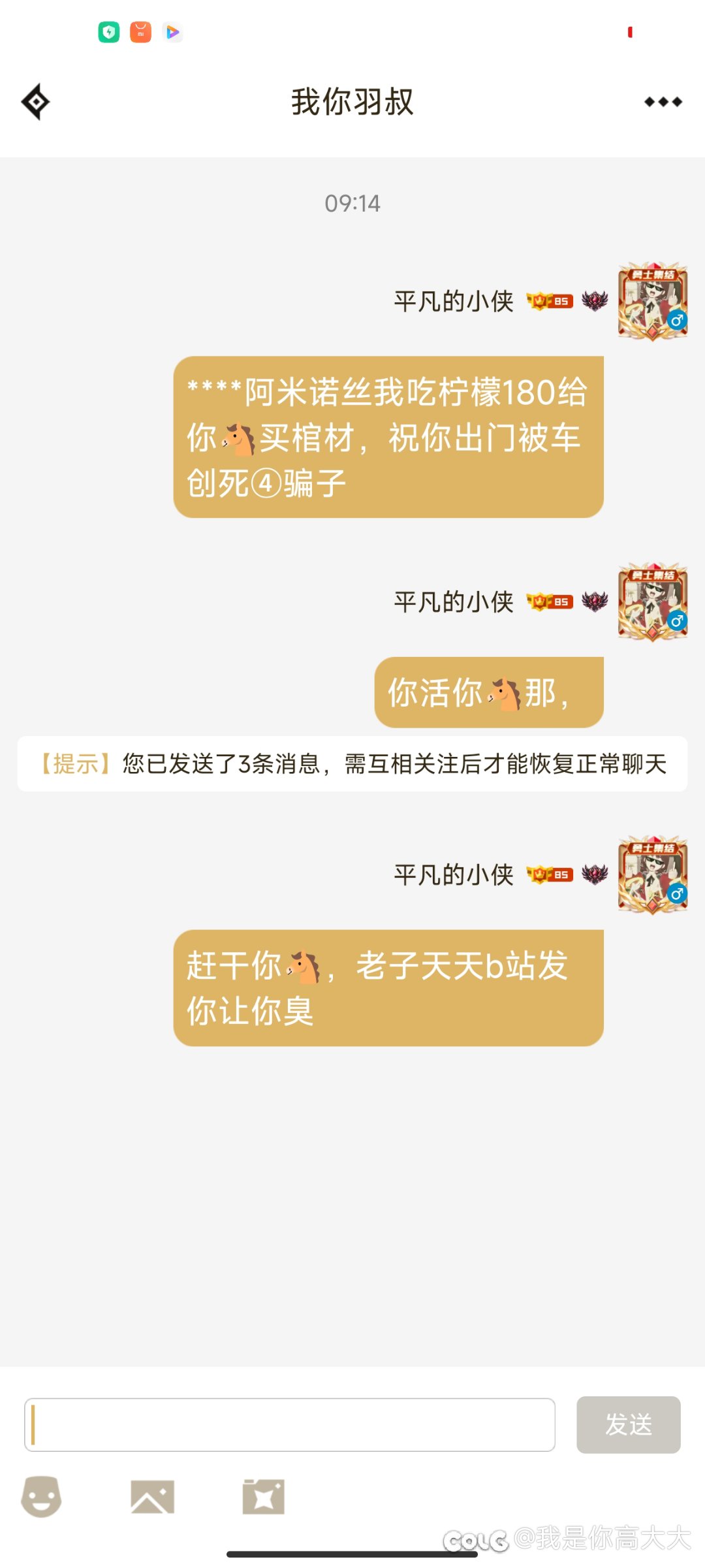Open the avatar beside the 阿米诺丝 message
The width and height of the screenshot is (705, 1568).
click(652, 301)
